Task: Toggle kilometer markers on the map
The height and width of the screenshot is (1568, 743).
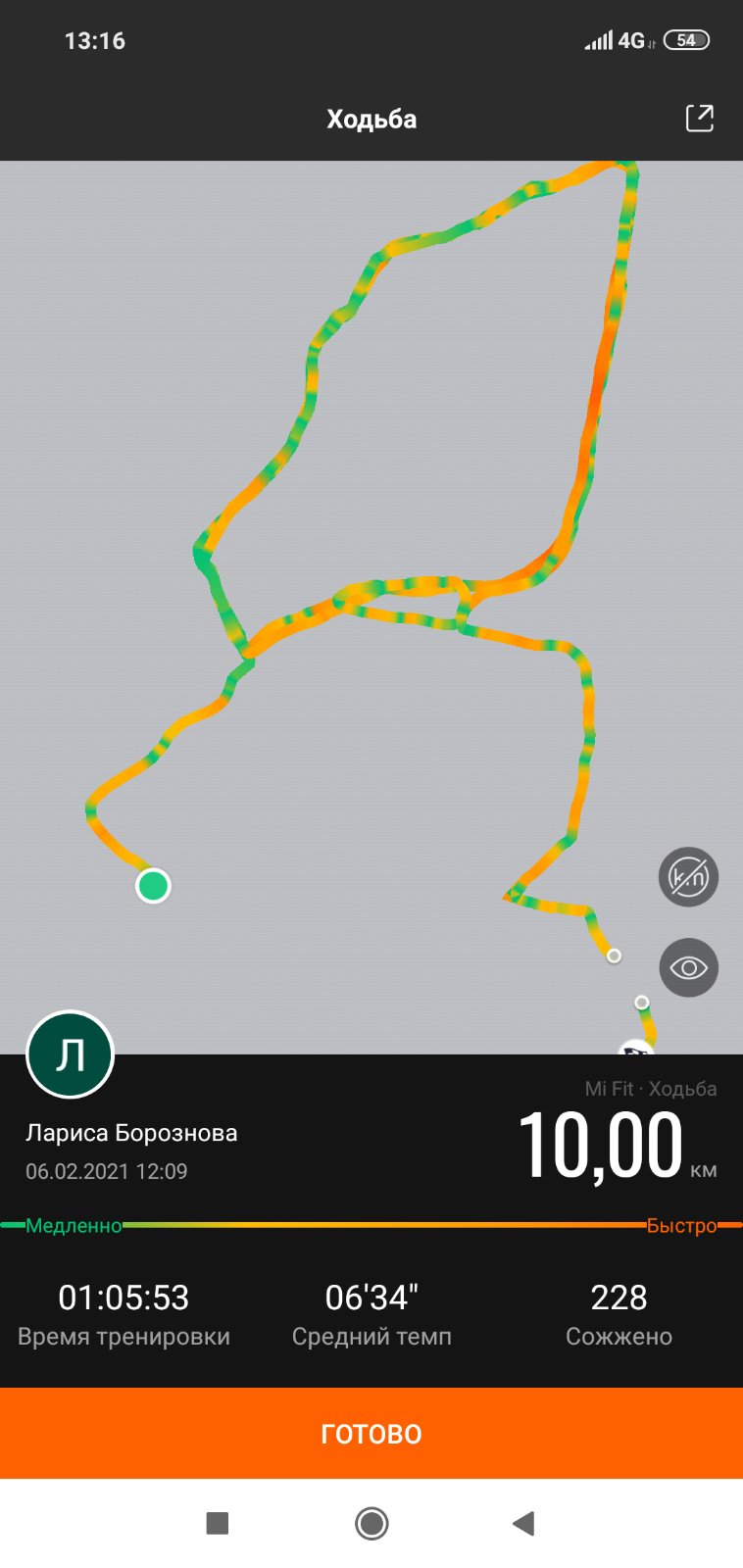Action: [688, 876]
